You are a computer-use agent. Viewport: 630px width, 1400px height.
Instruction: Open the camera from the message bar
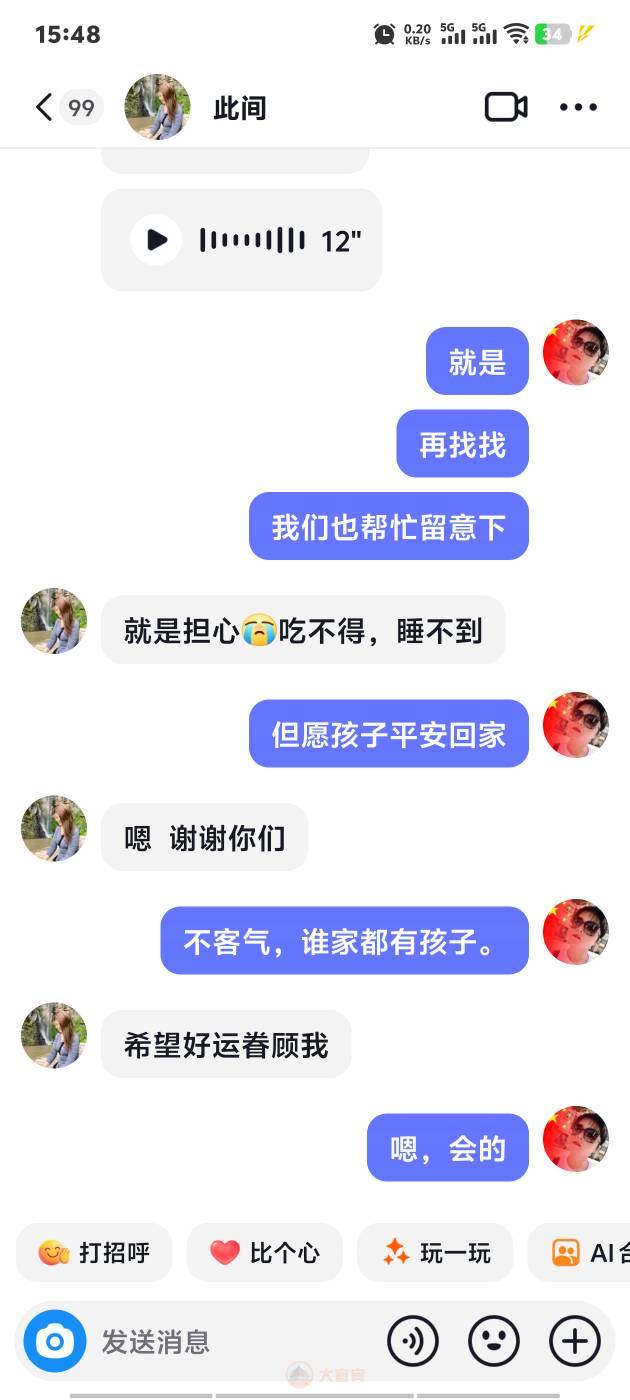(x=55, y=1341)
